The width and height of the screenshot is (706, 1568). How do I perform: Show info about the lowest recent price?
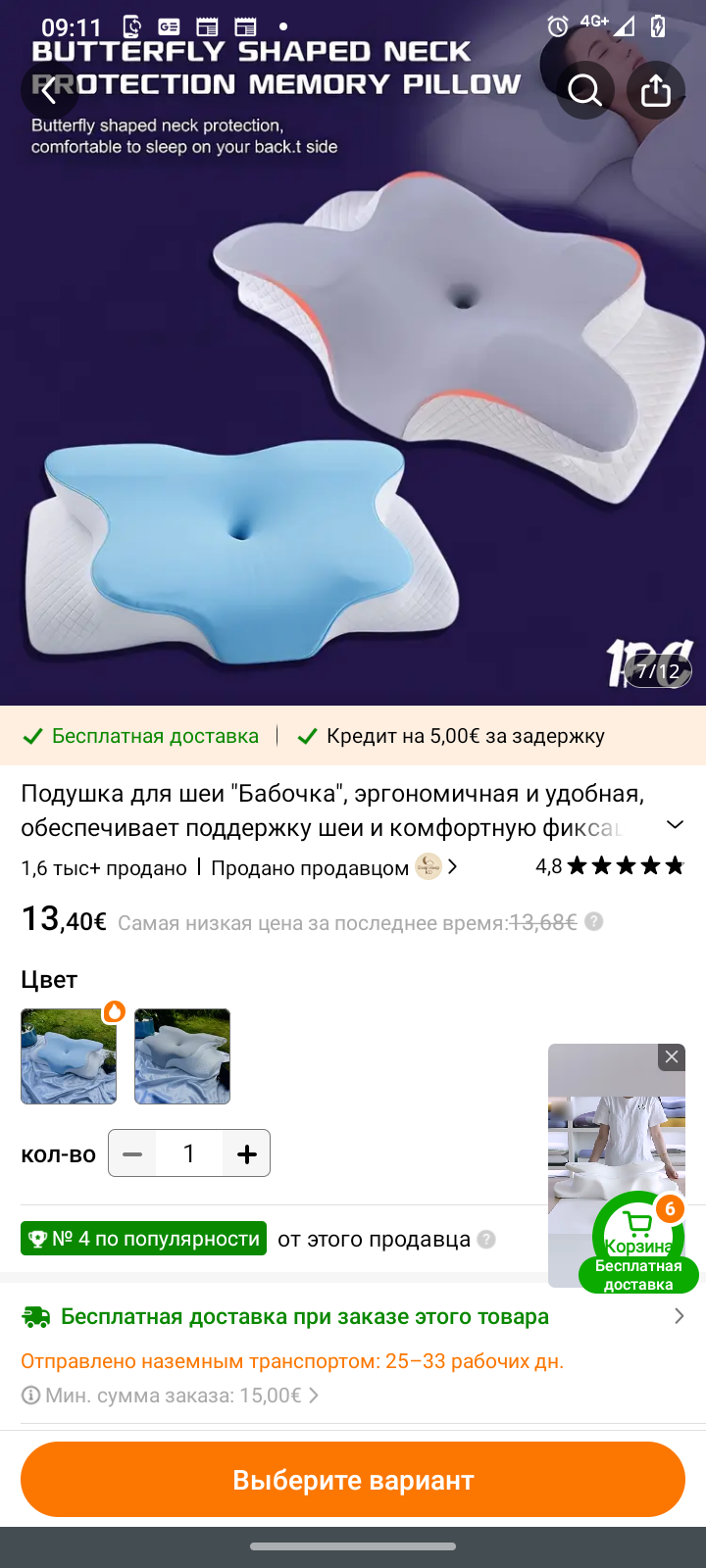pyautogui.click(x=594, y=921)
